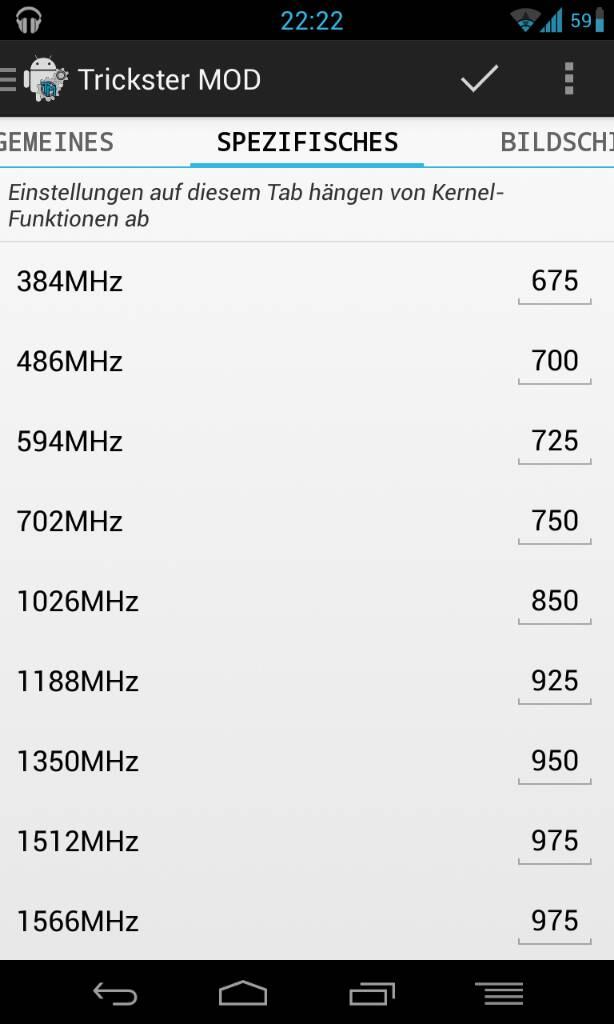The image size is (614, 1024).
Task: Apply changes with the checkmark icon
Action: 479,79
